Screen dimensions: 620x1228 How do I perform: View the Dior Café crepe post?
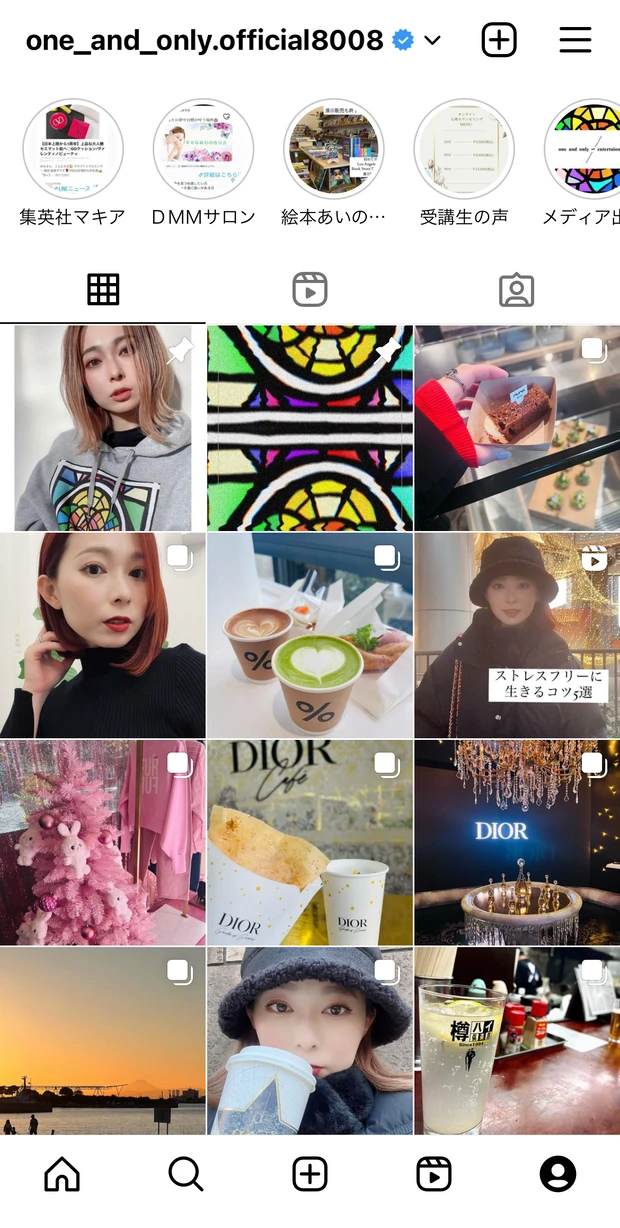tap(310, 842)
